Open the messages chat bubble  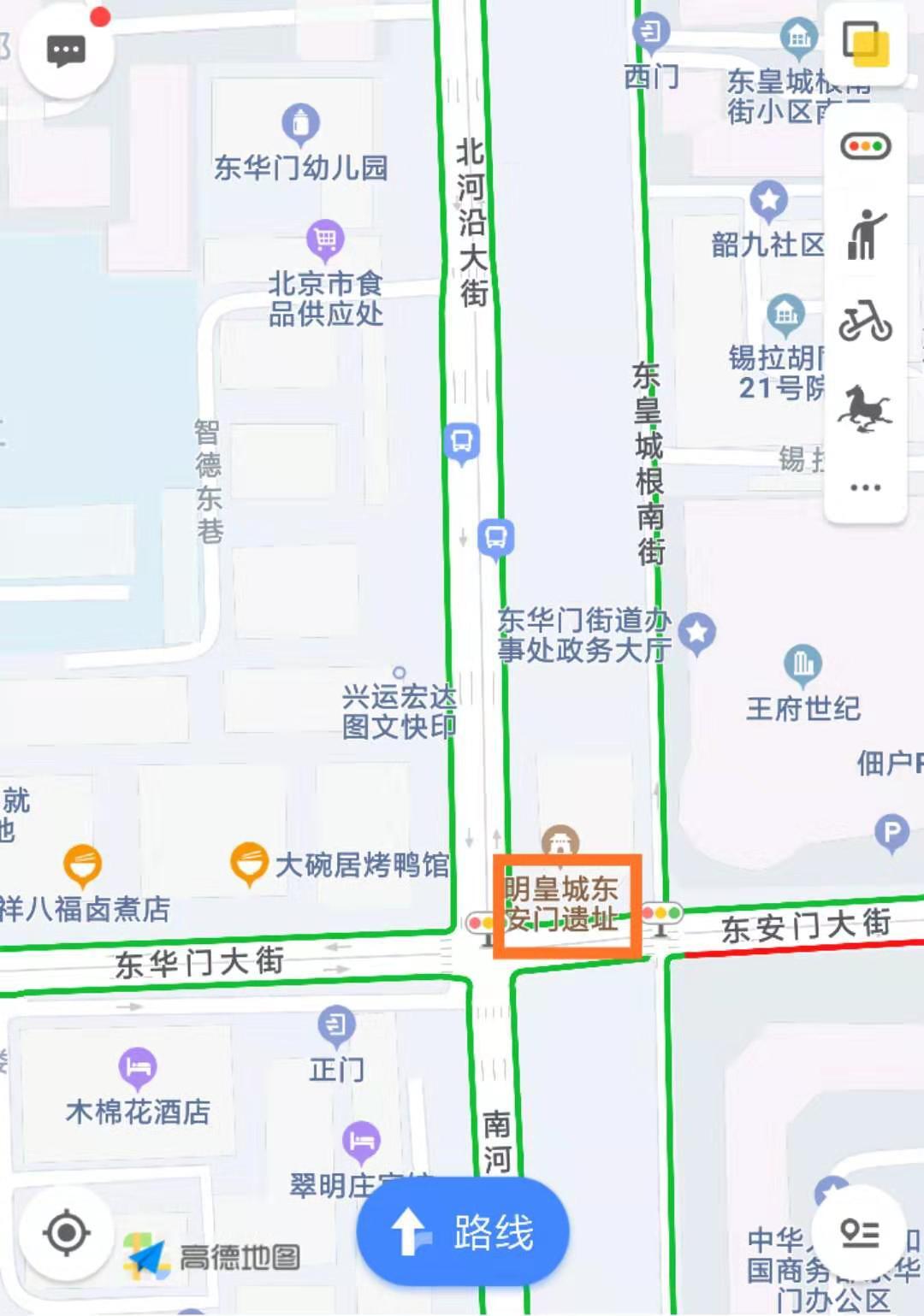coord(66,51)
